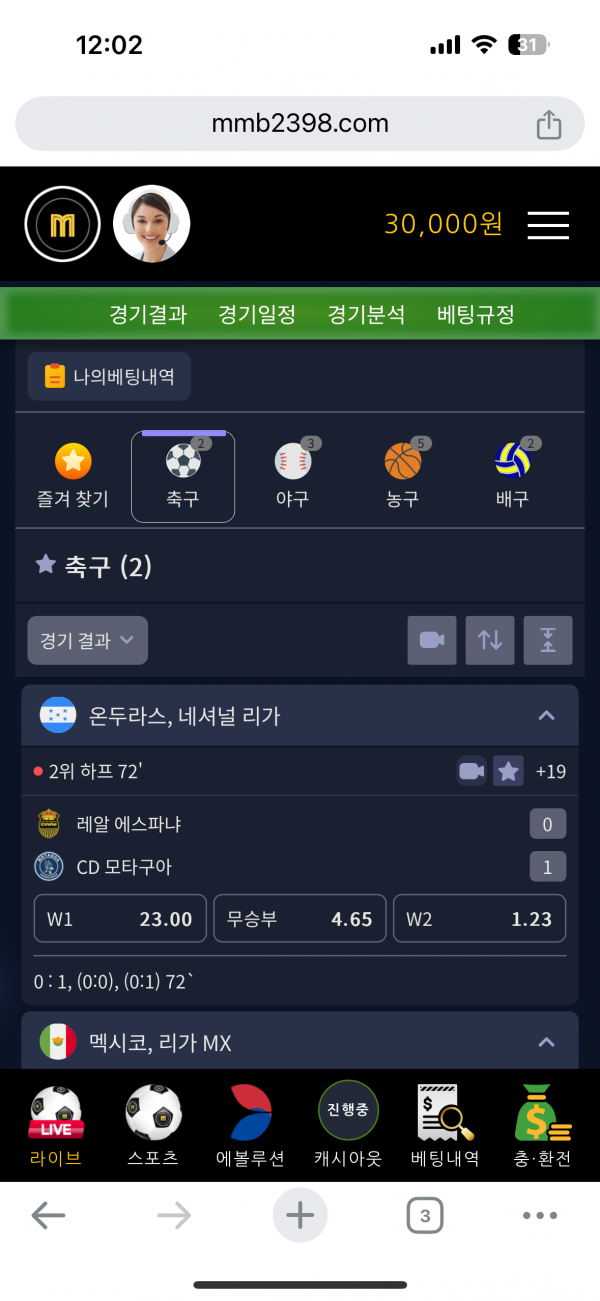The width and height of the screenshot is (600, 1301).
Task: Open 충·환전 deposit and withdrawal
Action: tap(544, 1127)
